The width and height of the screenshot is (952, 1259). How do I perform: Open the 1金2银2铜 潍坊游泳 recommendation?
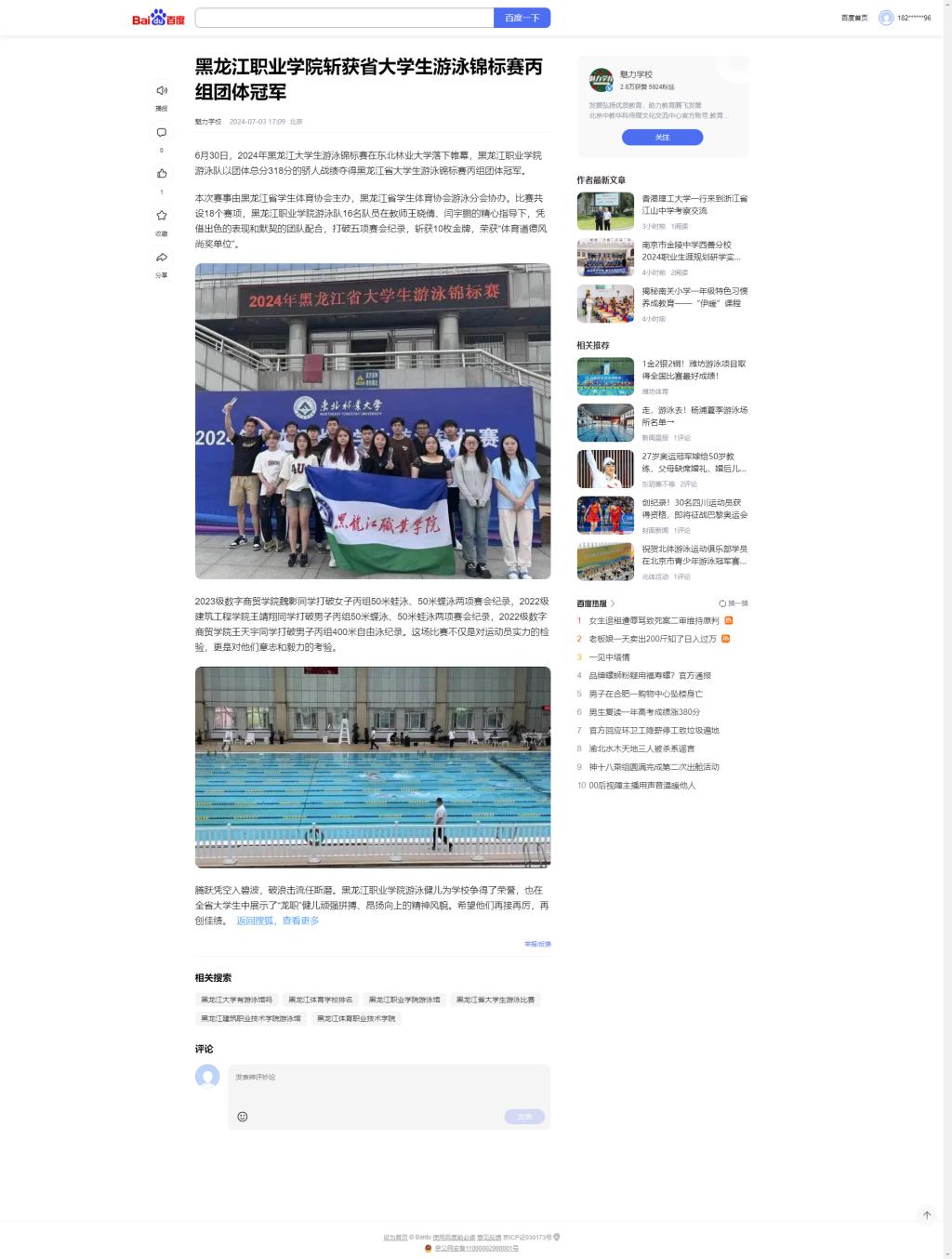pos(694,370)
